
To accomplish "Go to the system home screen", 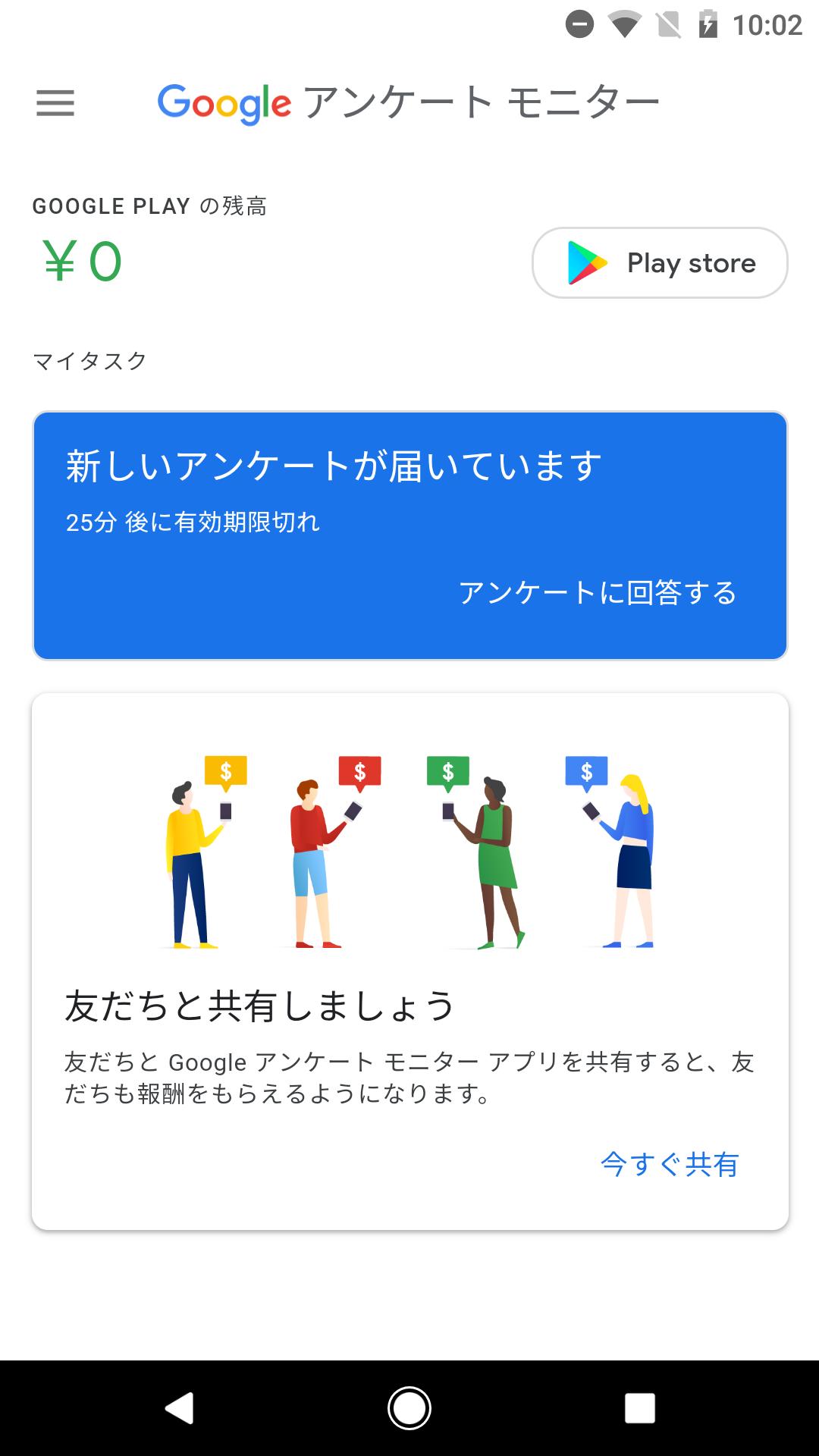I will 409,1408.
